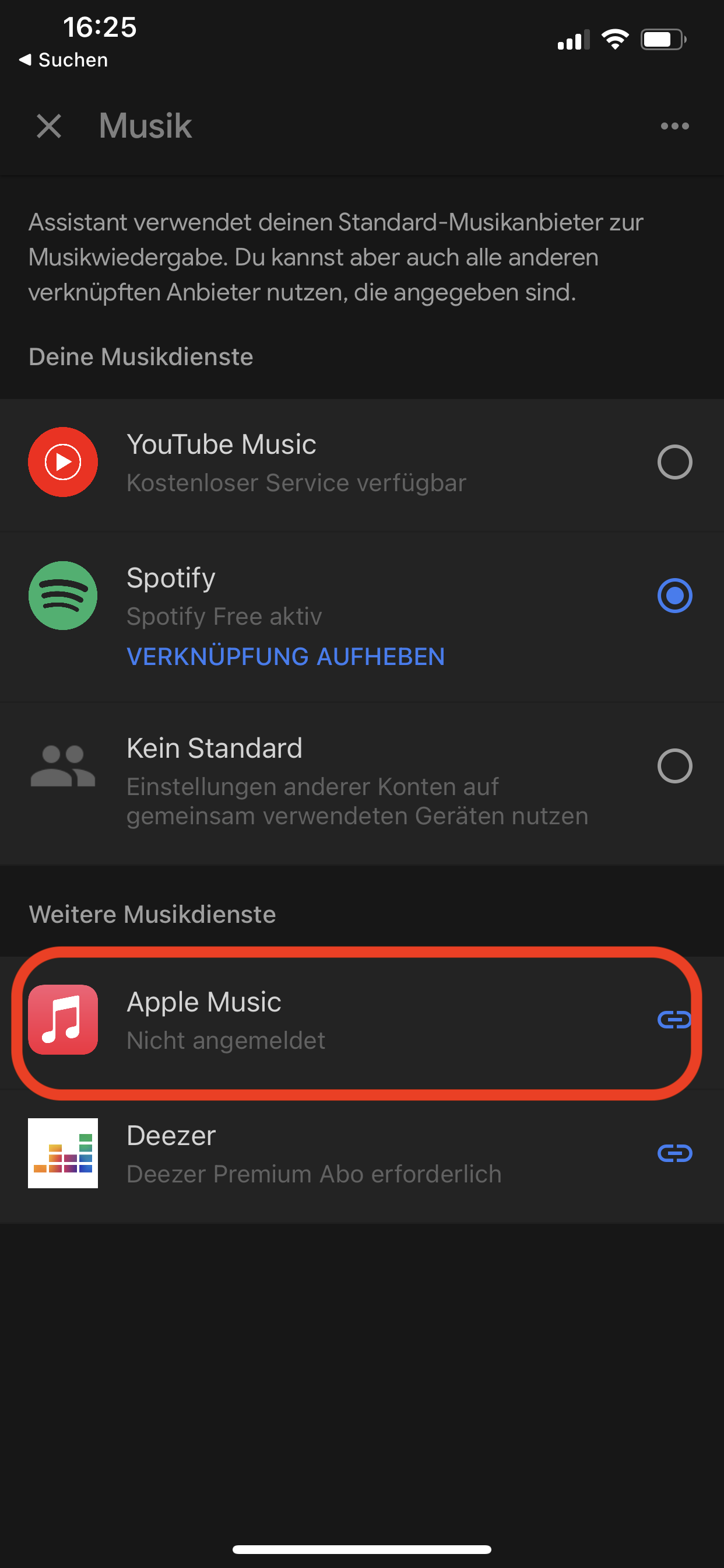Close the Musik settings screen
This screenshot has width=724, height=1568.
(48, 126)
